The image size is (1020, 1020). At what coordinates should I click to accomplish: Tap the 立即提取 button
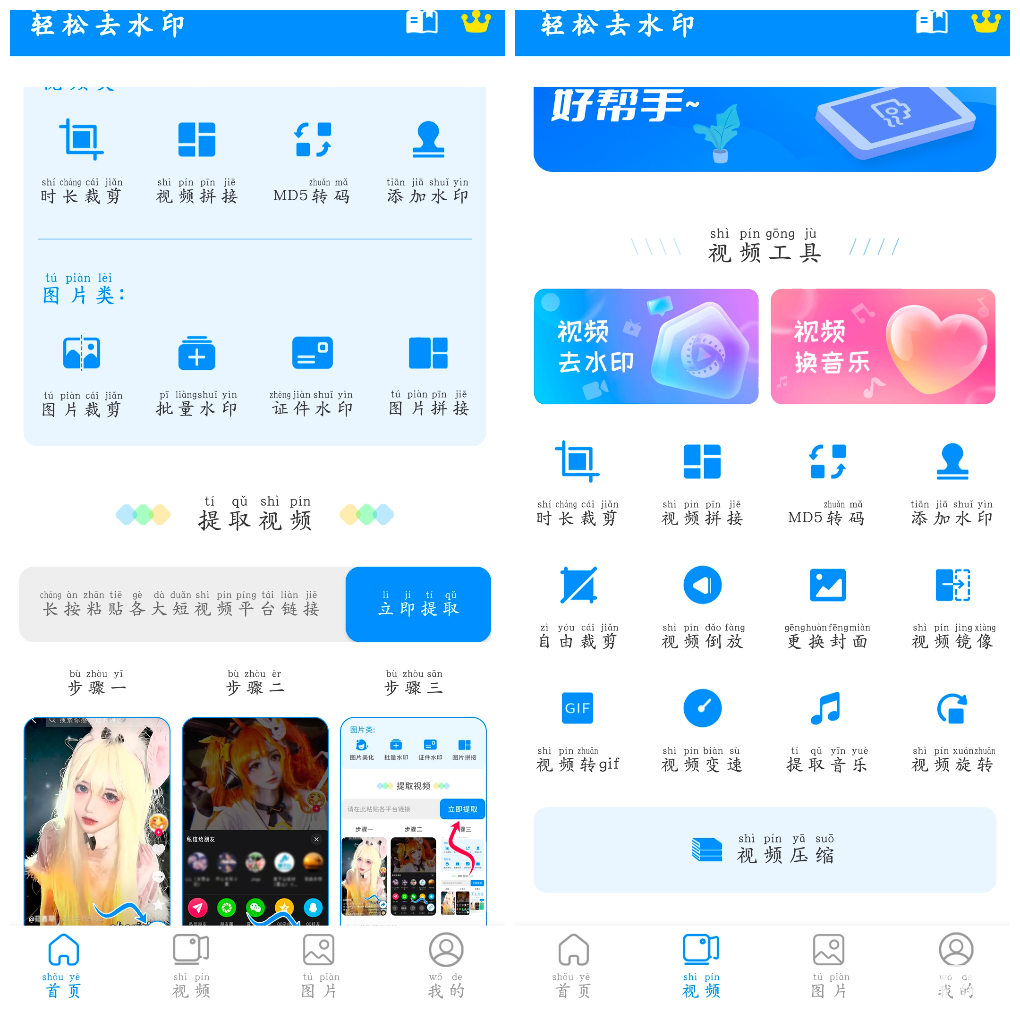click(418, 604)
